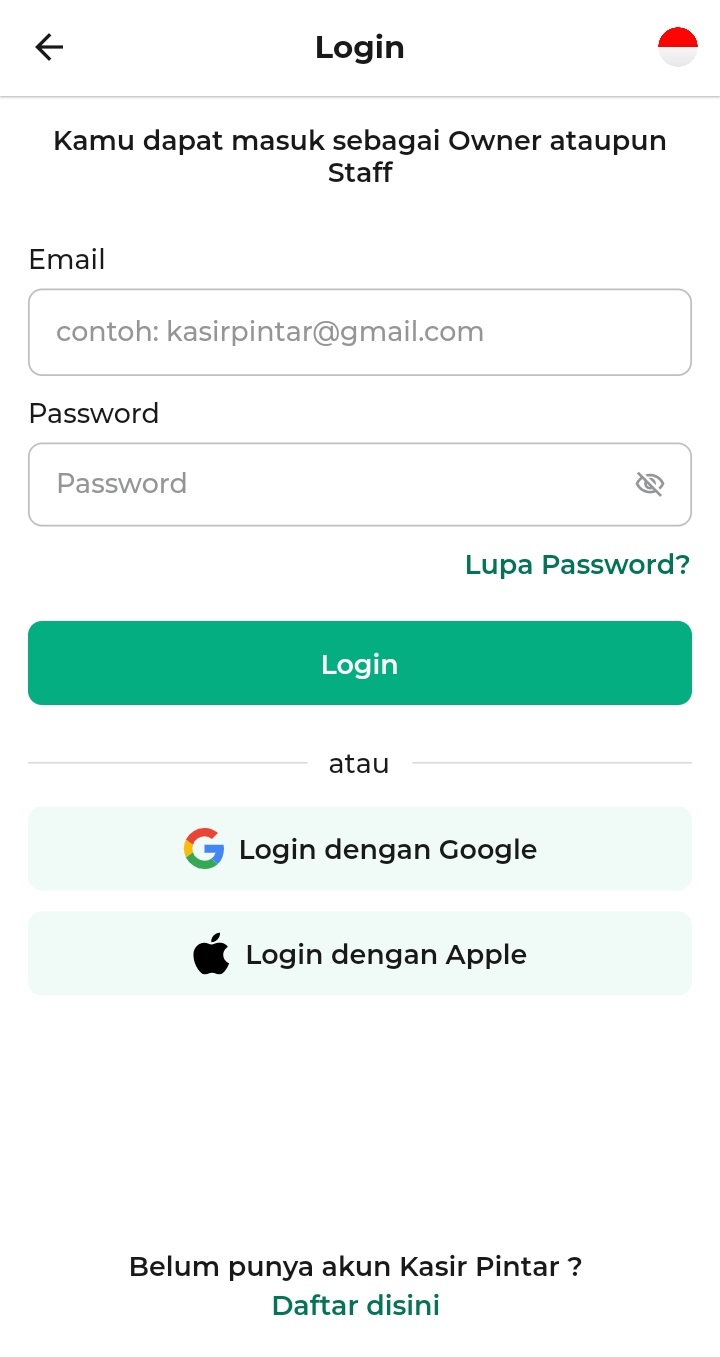Image resolution: width=720 pixels, height=1357 pixels.
Task: Tap the green Login button
Action: 359,663
